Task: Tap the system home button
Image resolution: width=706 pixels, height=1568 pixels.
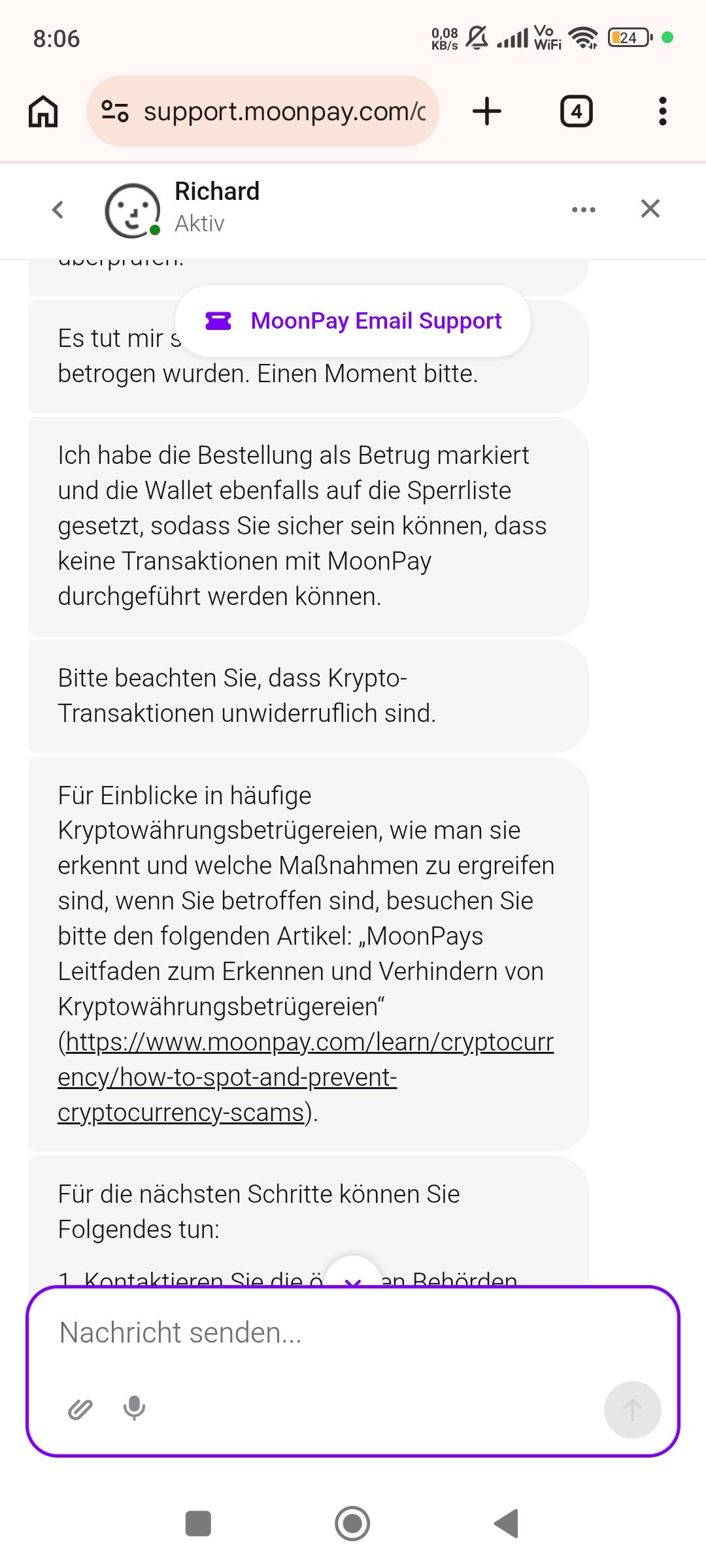Action: point(352,1524)
